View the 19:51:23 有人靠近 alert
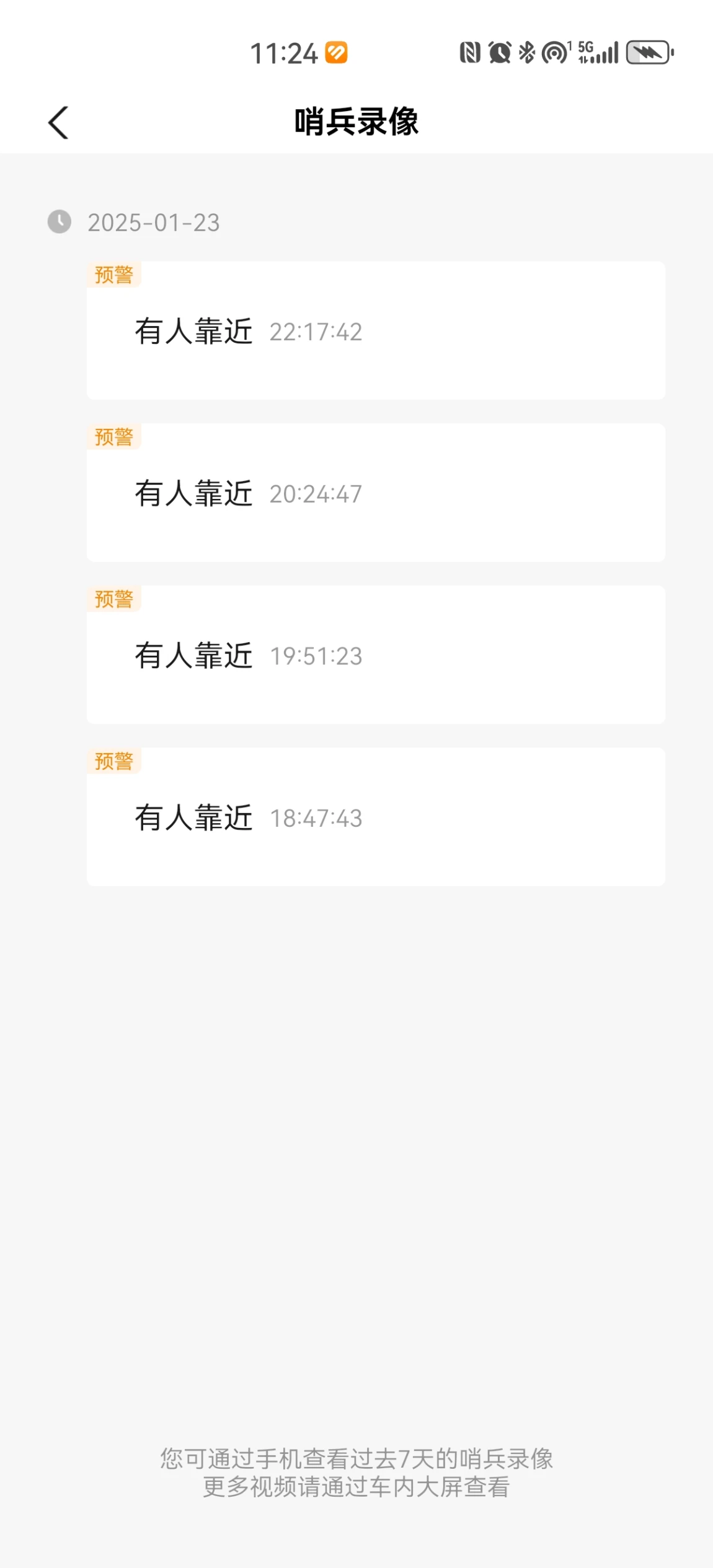Viewport: 713px width, 1568px height. [376, 654]
